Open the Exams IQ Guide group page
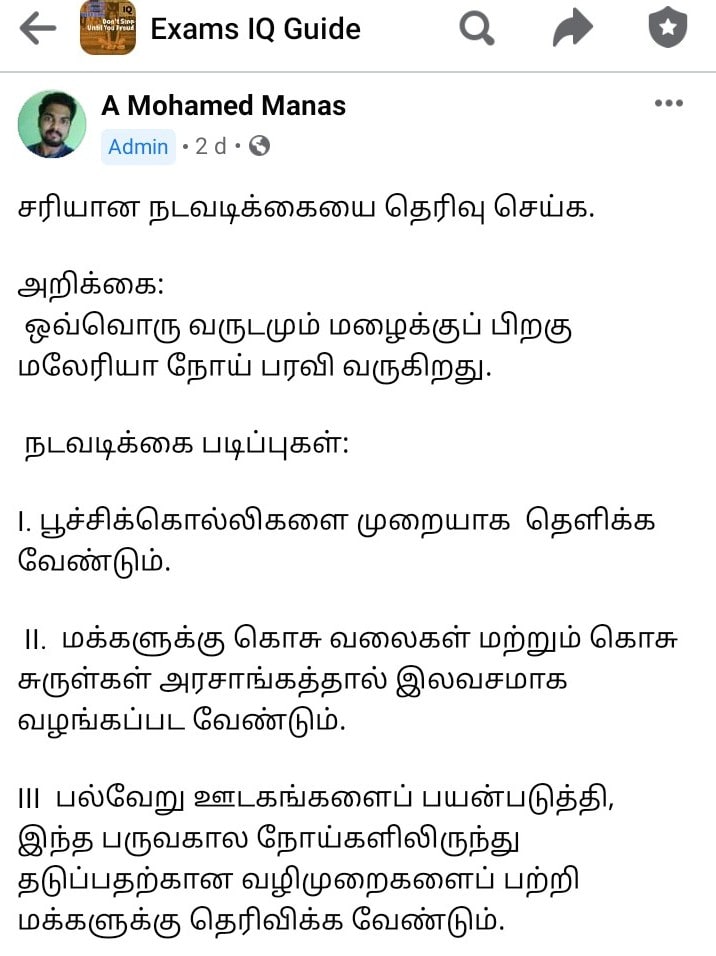 (255, 29)
